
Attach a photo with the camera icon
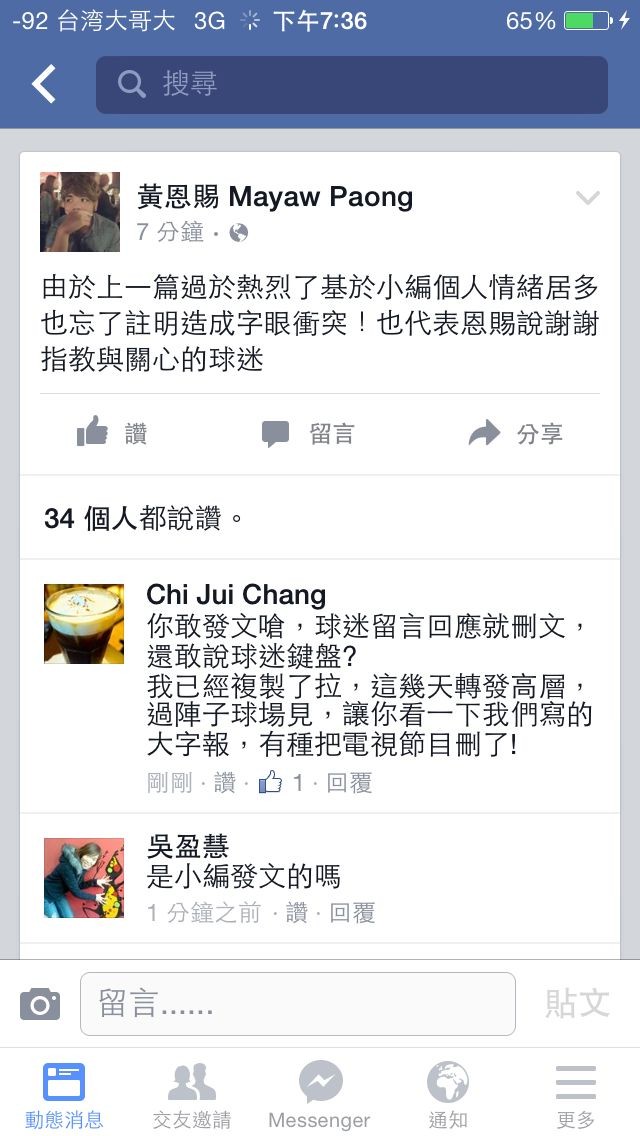point(40,1003)
